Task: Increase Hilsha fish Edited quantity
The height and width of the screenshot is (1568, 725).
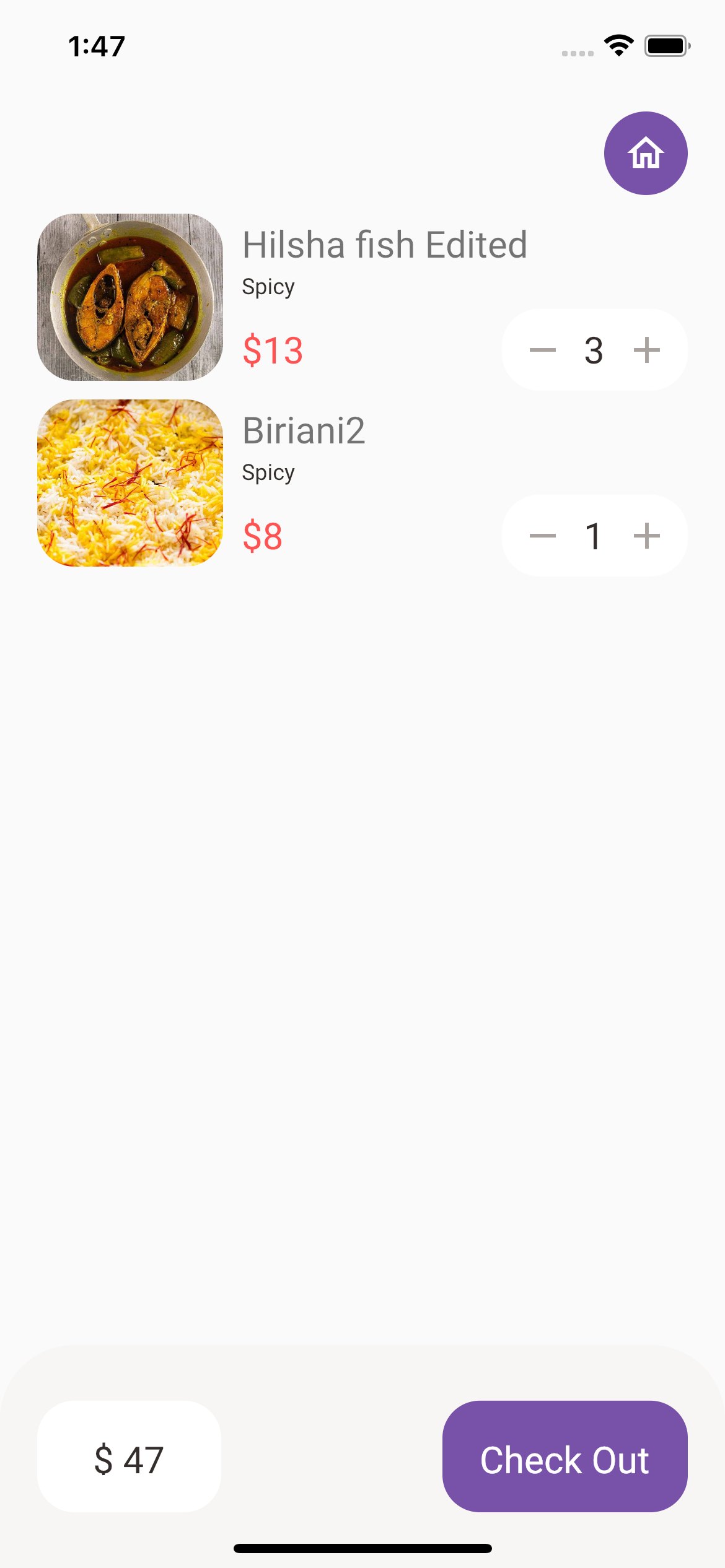Action: pyautogui.click(x=646, y=350)
